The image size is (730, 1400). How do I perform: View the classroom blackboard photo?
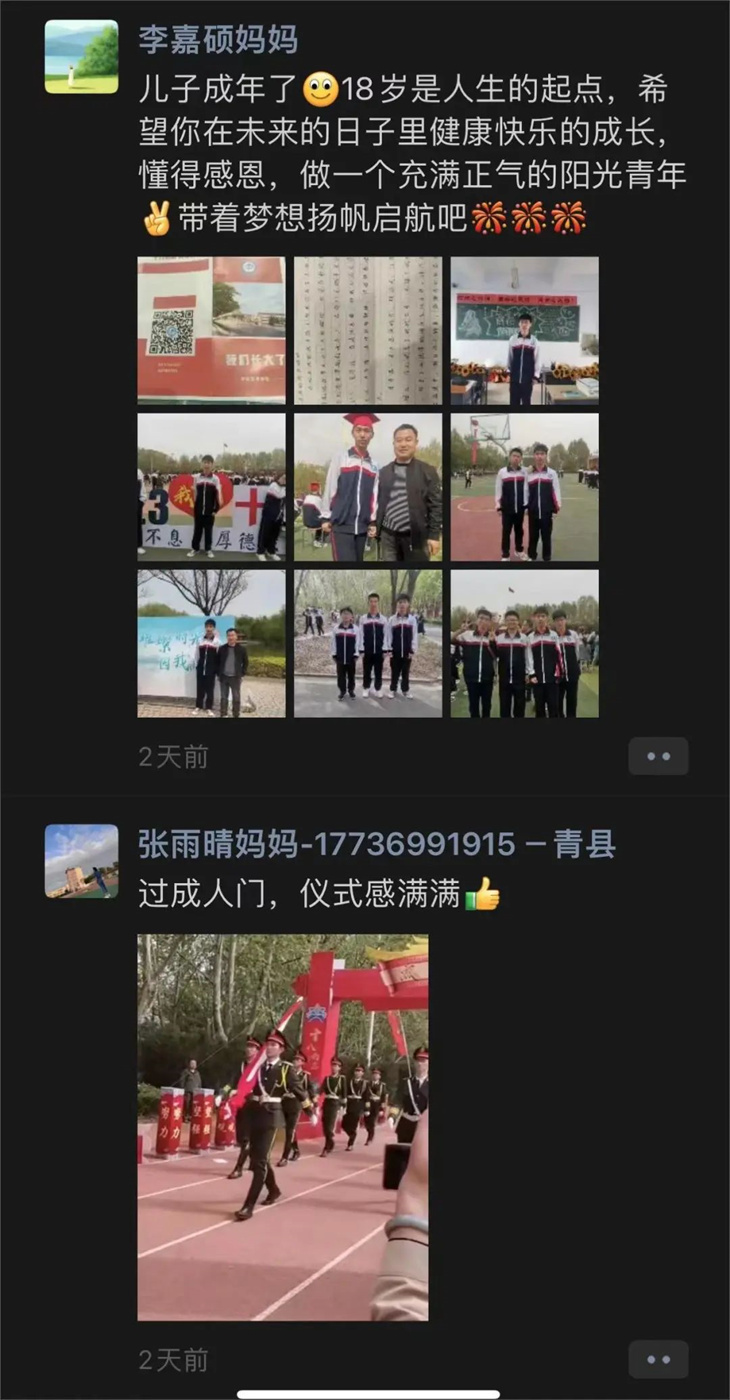click(x=524, y=330)
